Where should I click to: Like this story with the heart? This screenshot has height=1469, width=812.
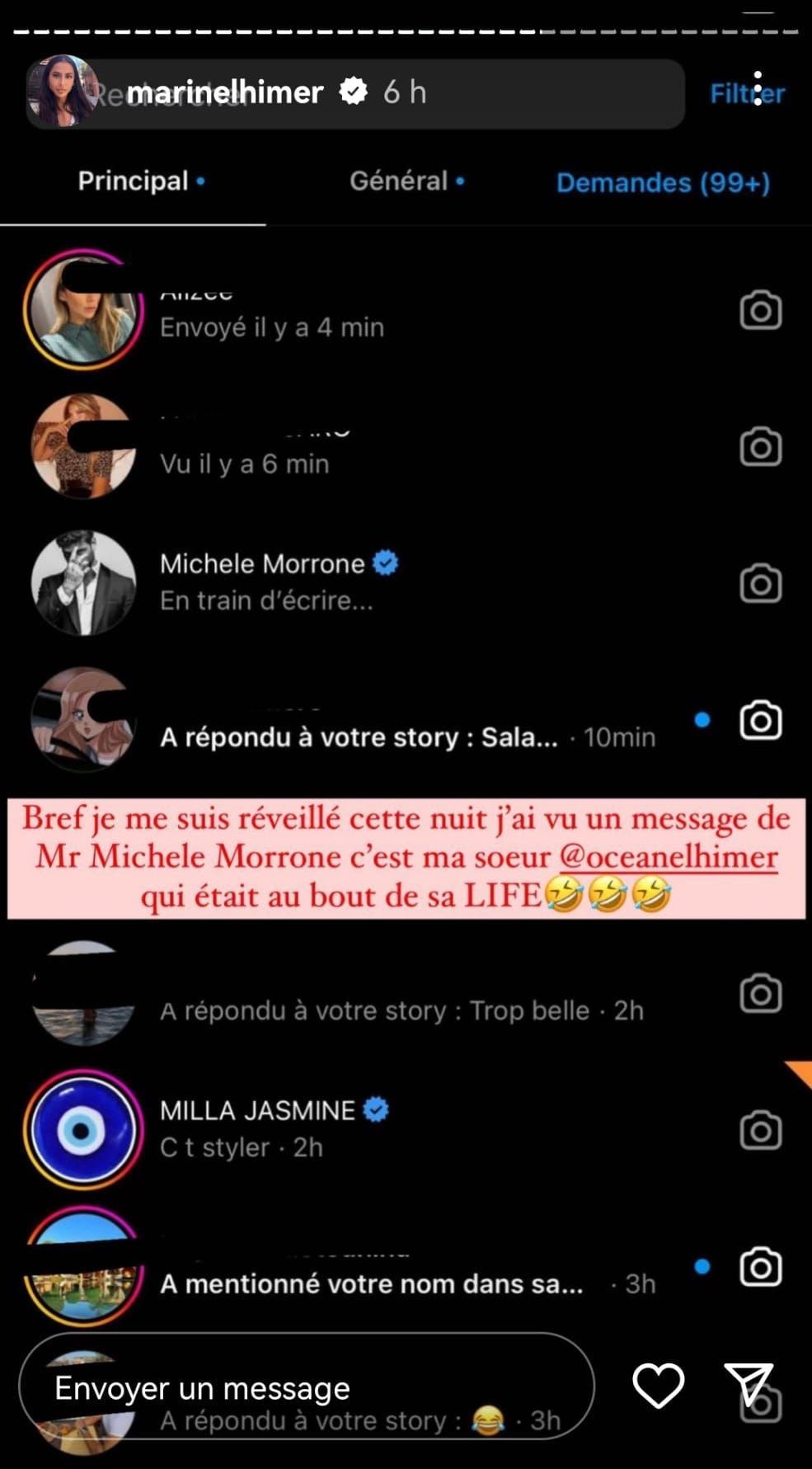tap(658, 1385)
